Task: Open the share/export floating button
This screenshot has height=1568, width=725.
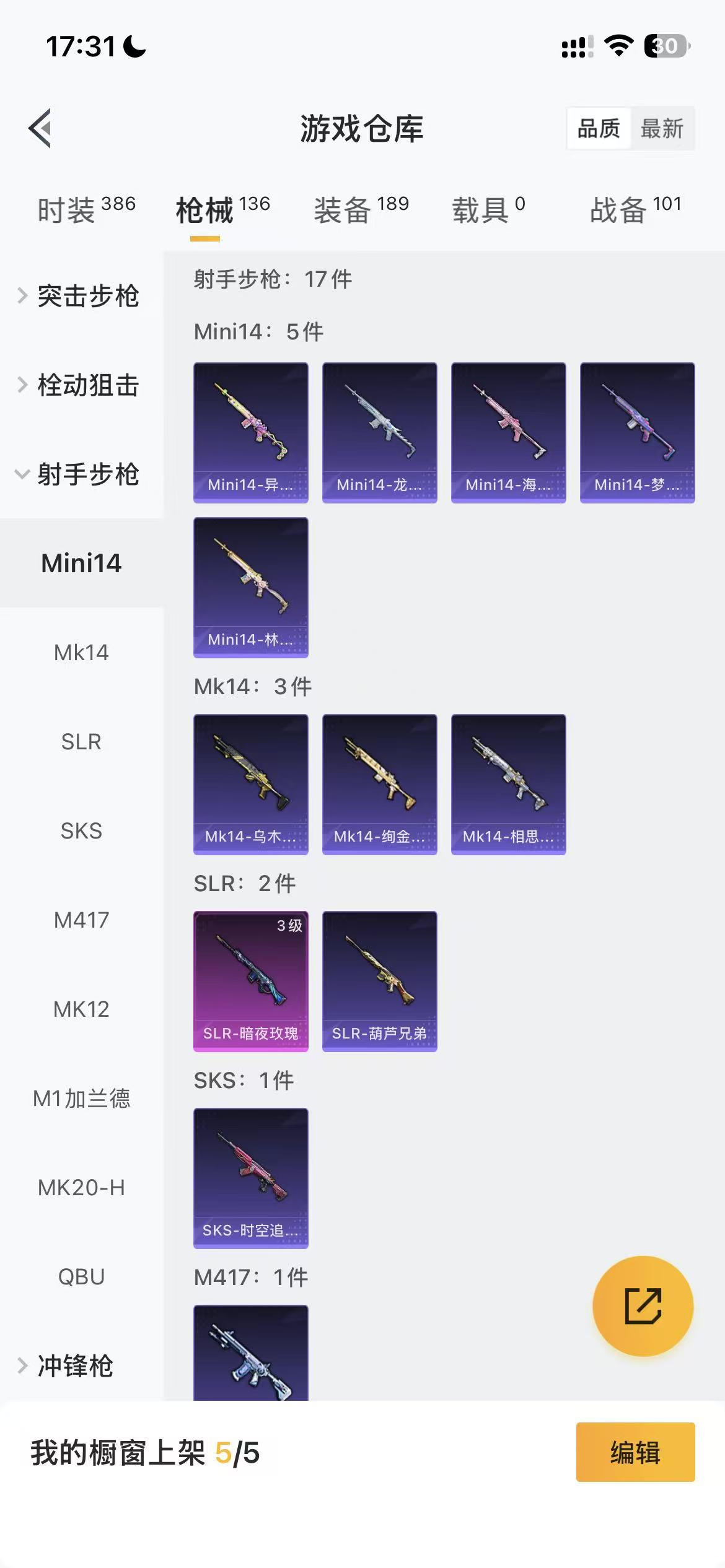Action: [643, 1305]
